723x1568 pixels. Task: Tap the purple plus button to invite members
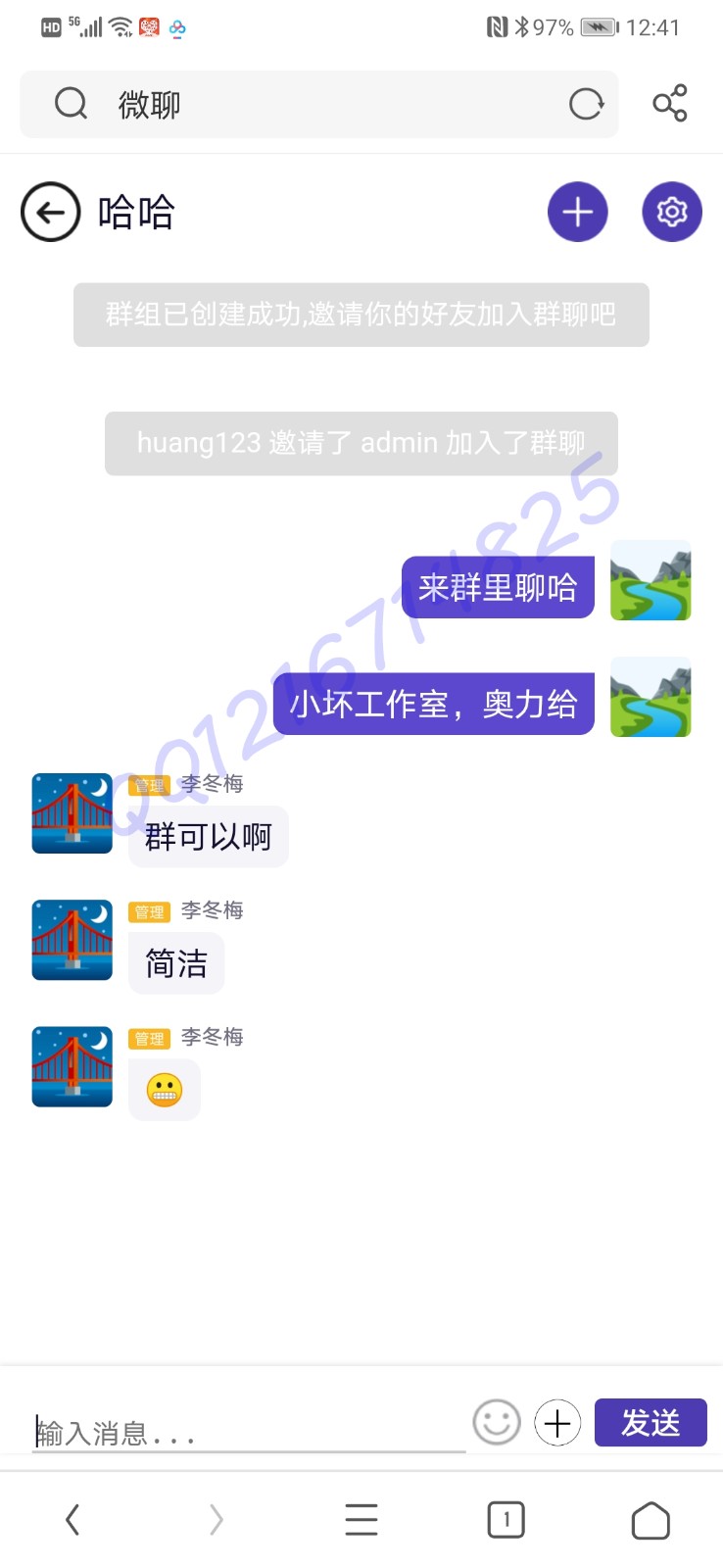pyautogui.click(x=577, y=212)
